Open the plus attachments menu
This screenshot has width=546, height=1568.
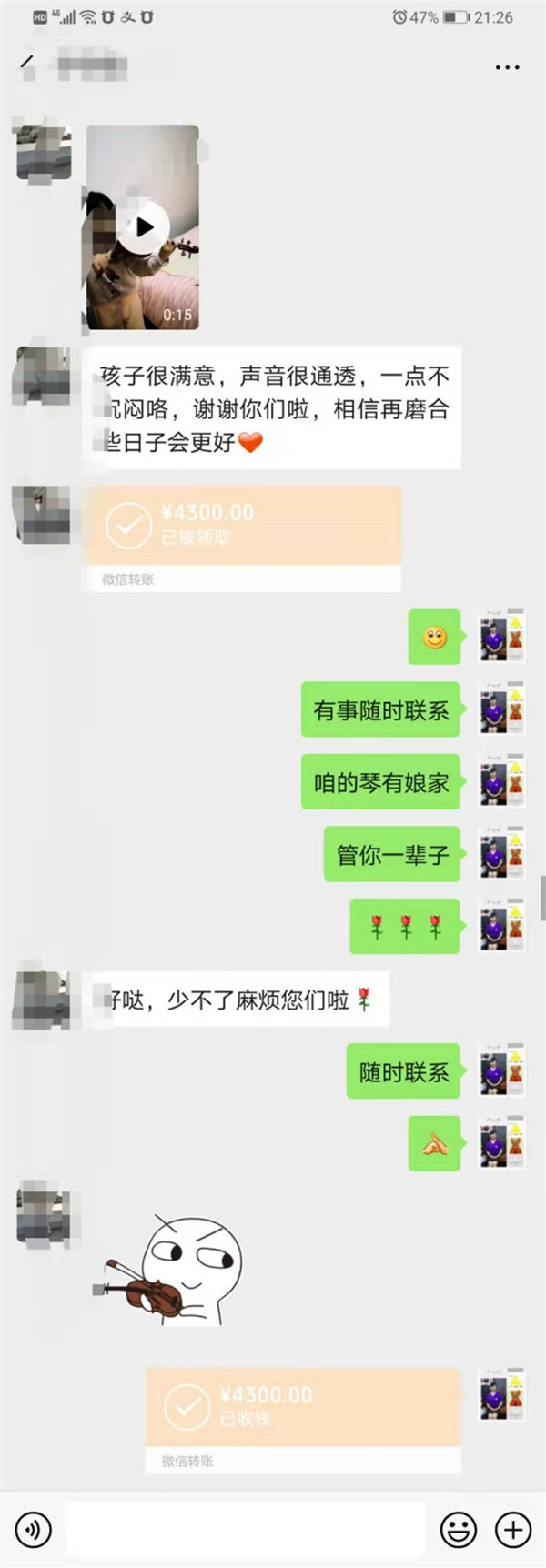[512, 1530]
